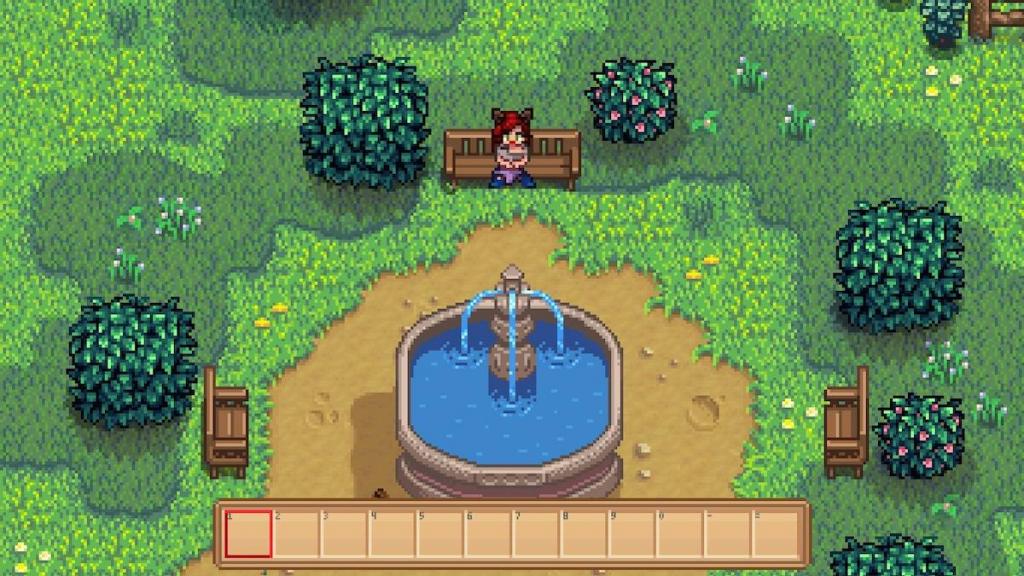Tap toolbar slot 4
Image resolution: width=1024 pixels, height=576 pixels.
[x=392, y=534]
